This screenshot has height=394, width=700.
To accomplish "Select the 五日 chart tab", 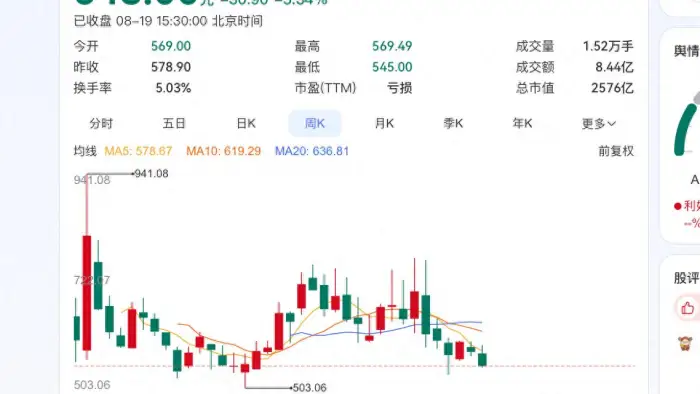I will pos(174,123).
